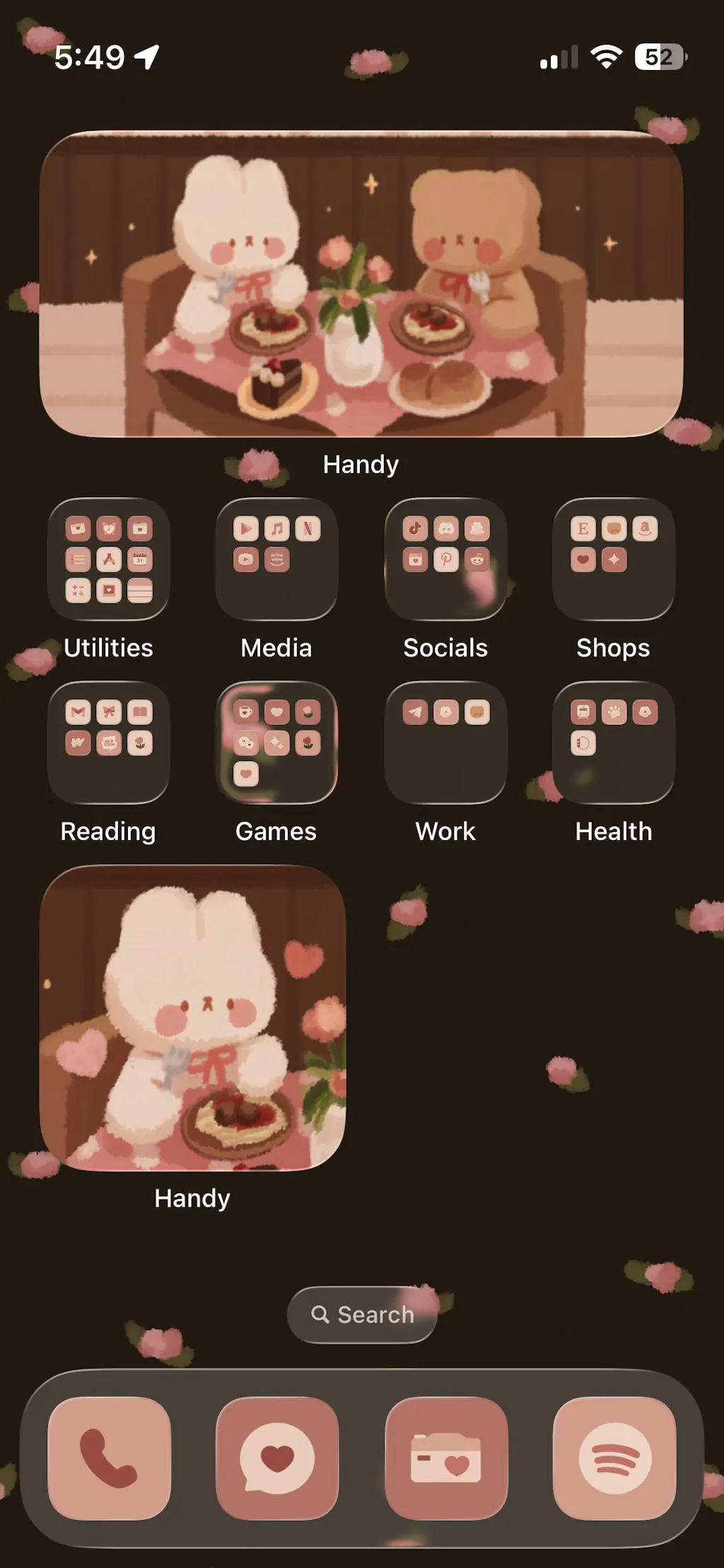Open the Work folder
This screenshot has width=724, height=1568.
(445, 742)
